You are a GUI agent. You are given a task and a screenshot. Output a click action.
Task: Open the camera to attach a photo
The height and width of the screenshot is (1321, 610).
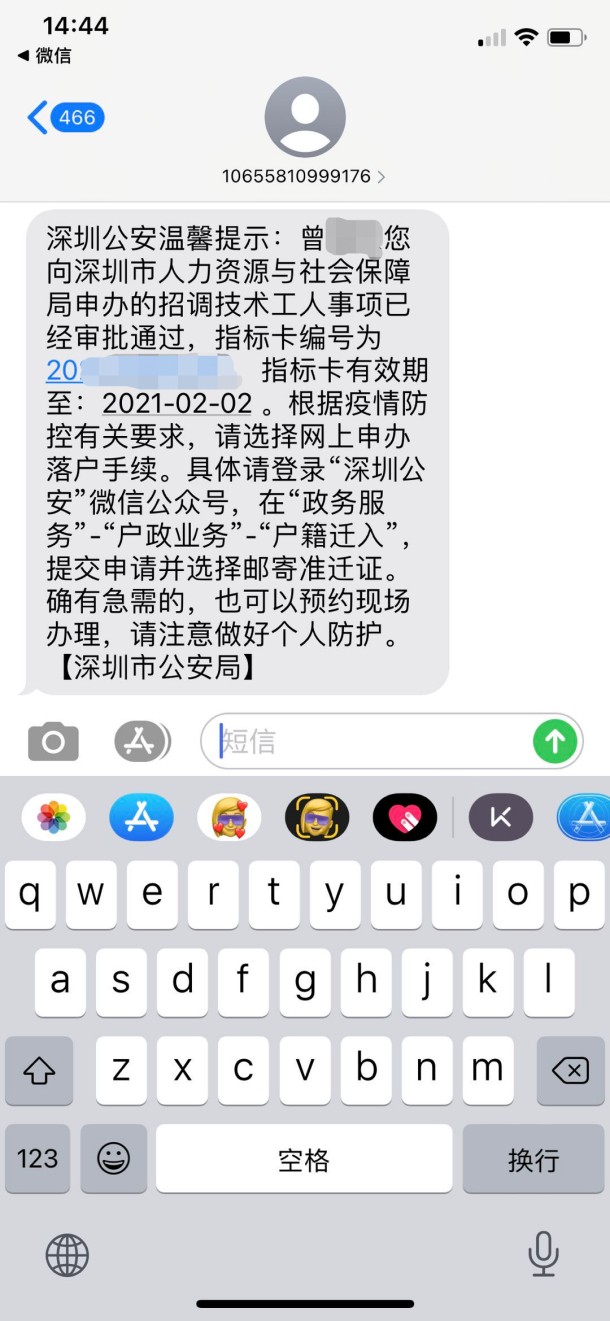[53, 742]
